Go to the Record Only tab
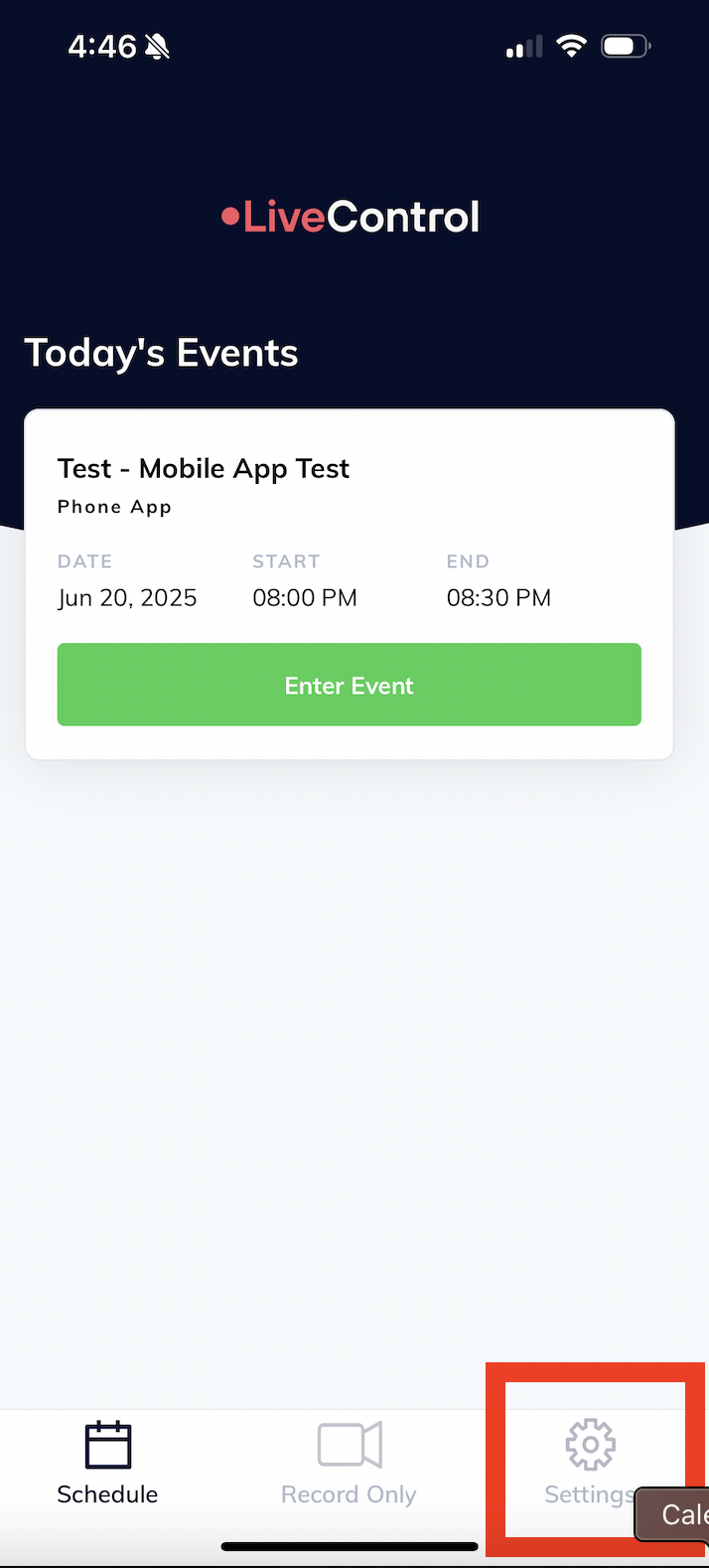Image resolution: width=709 pixels, height=1568 pixels. click(x=349, y=1463)
